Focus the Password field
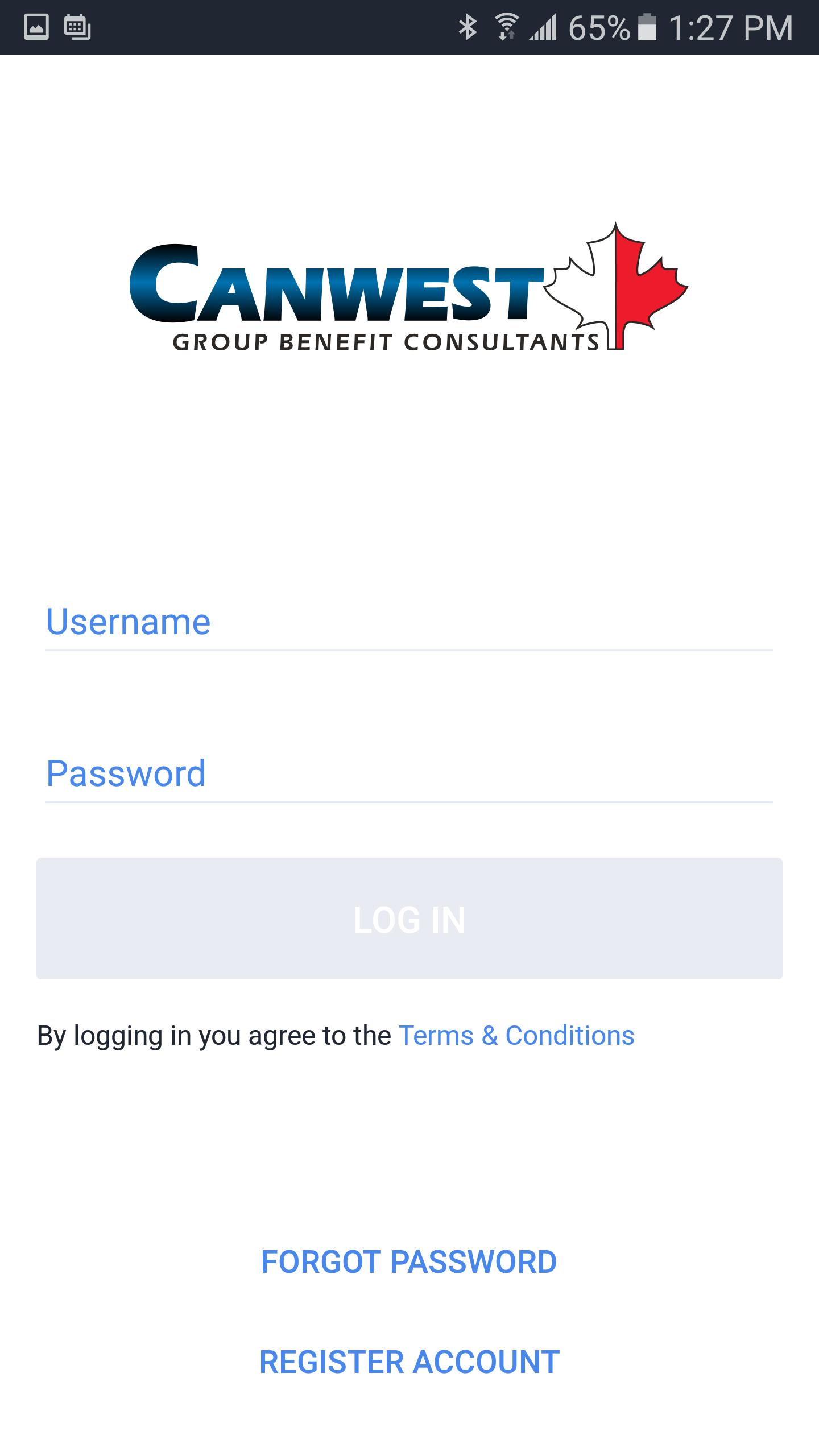The height and width of the screenshot is (1456, 819). (x=409, y=774)
